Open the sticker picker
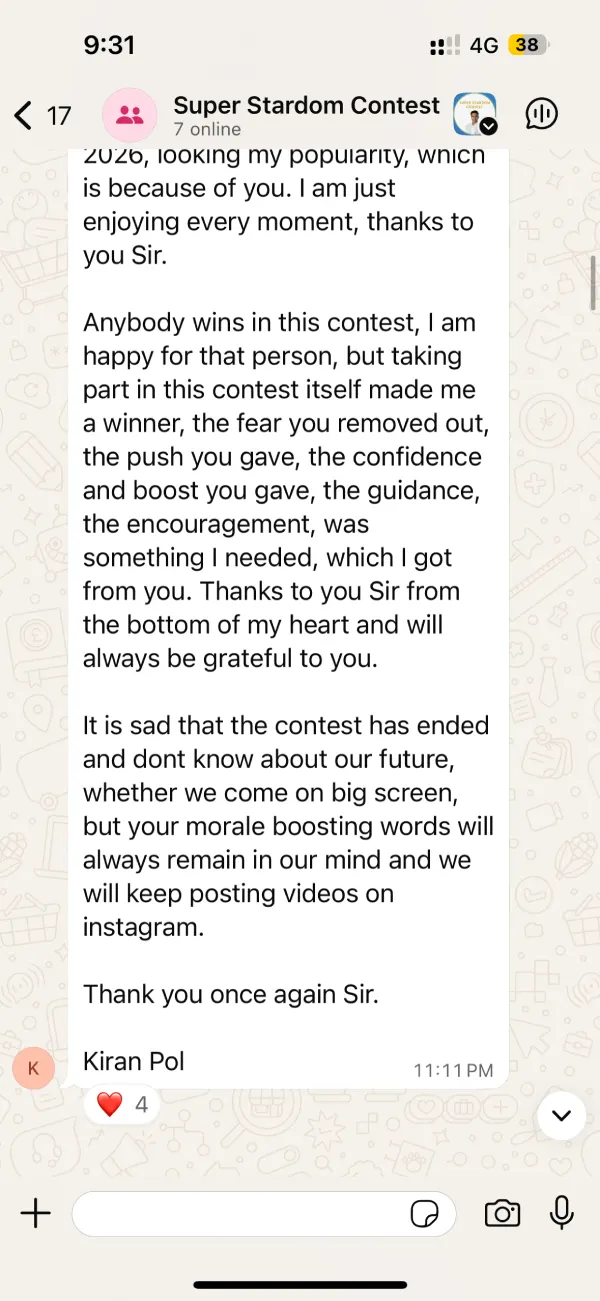 coord(425,1214)
